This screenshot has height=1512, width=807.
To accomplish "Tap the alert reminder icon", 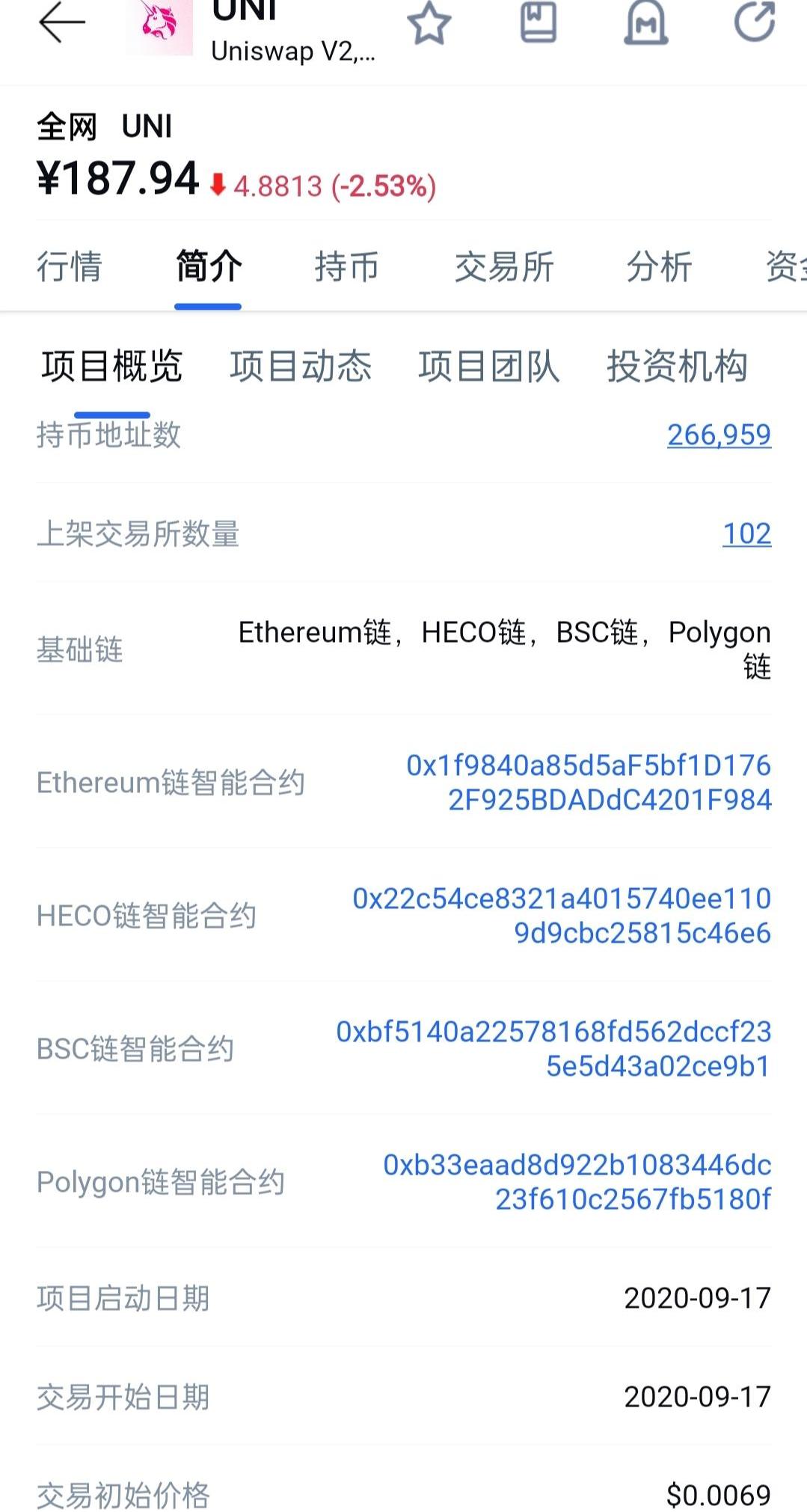I will coord(645,22).
